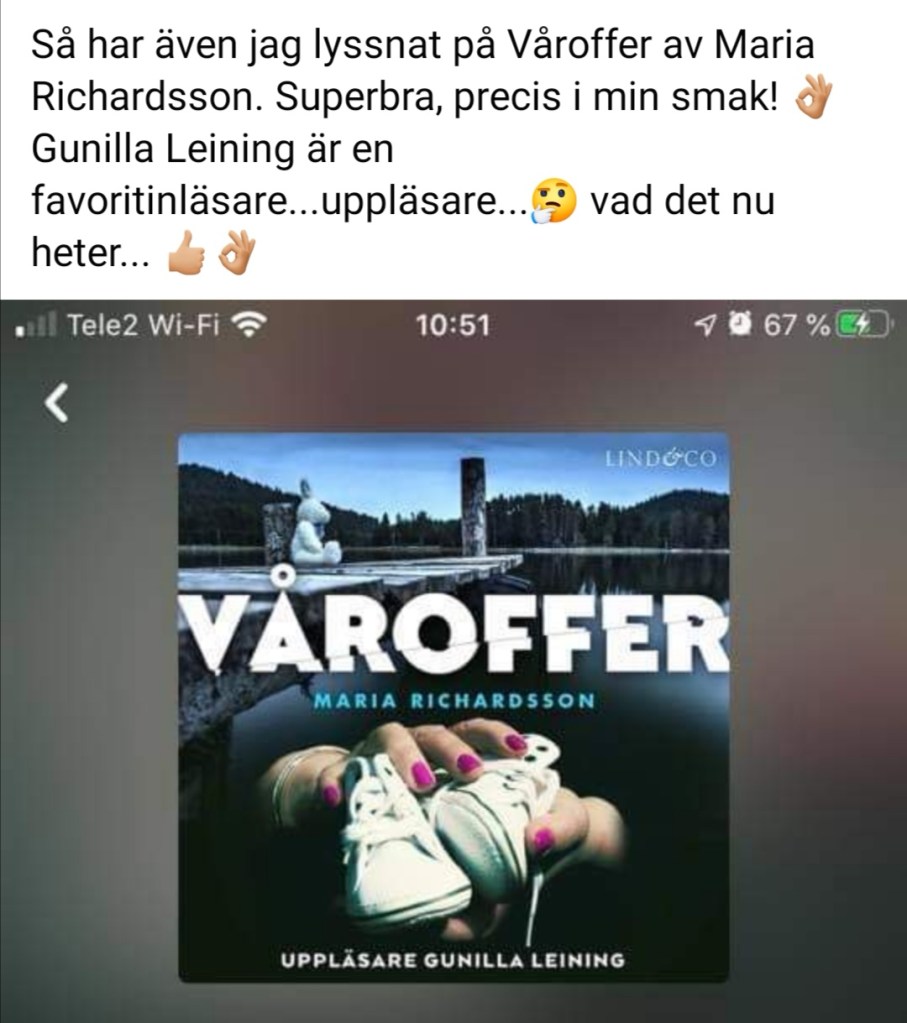Open the attached Våroffer audiobook screenshot
This screenshot has height=1023, width=907.
click(x=453, y=660)
